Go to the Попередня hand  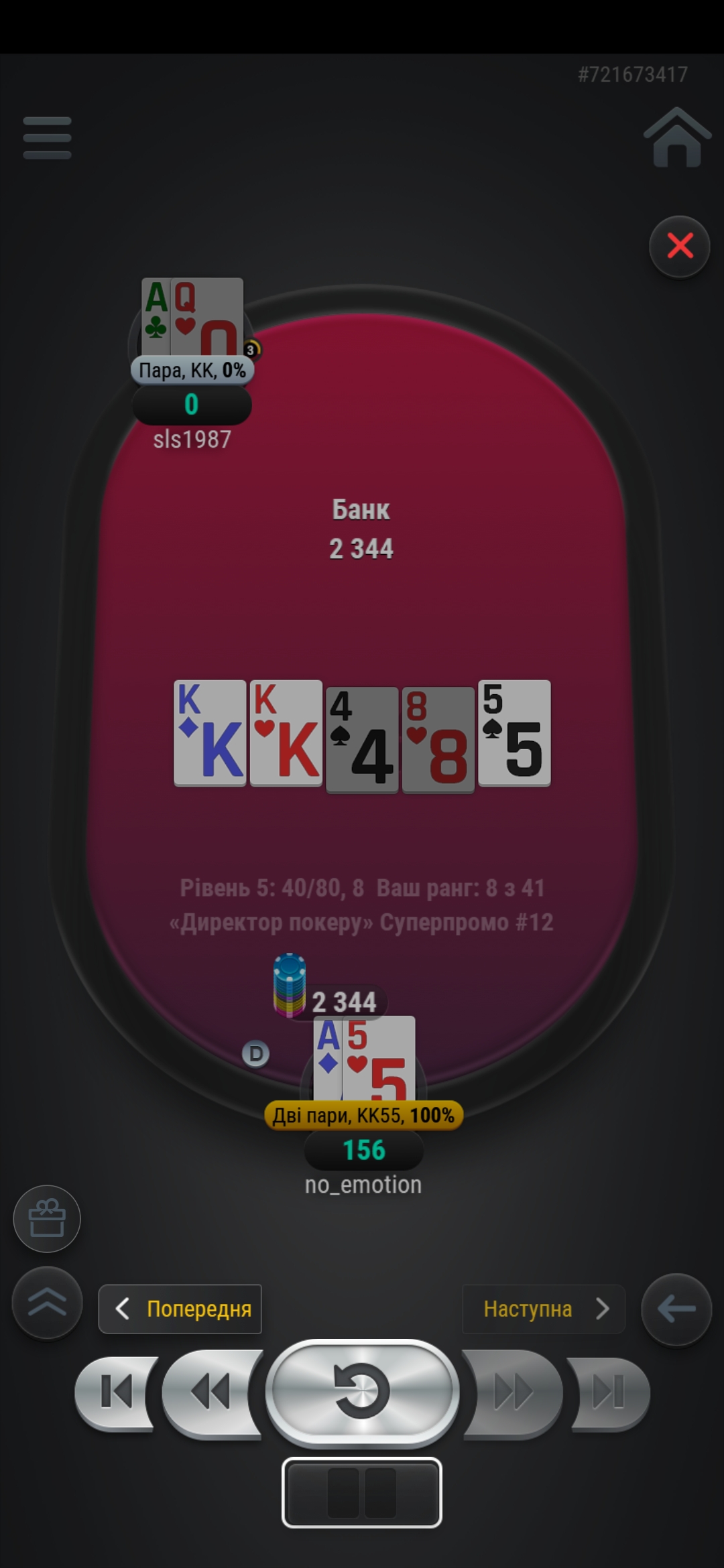click(180, 1309)
